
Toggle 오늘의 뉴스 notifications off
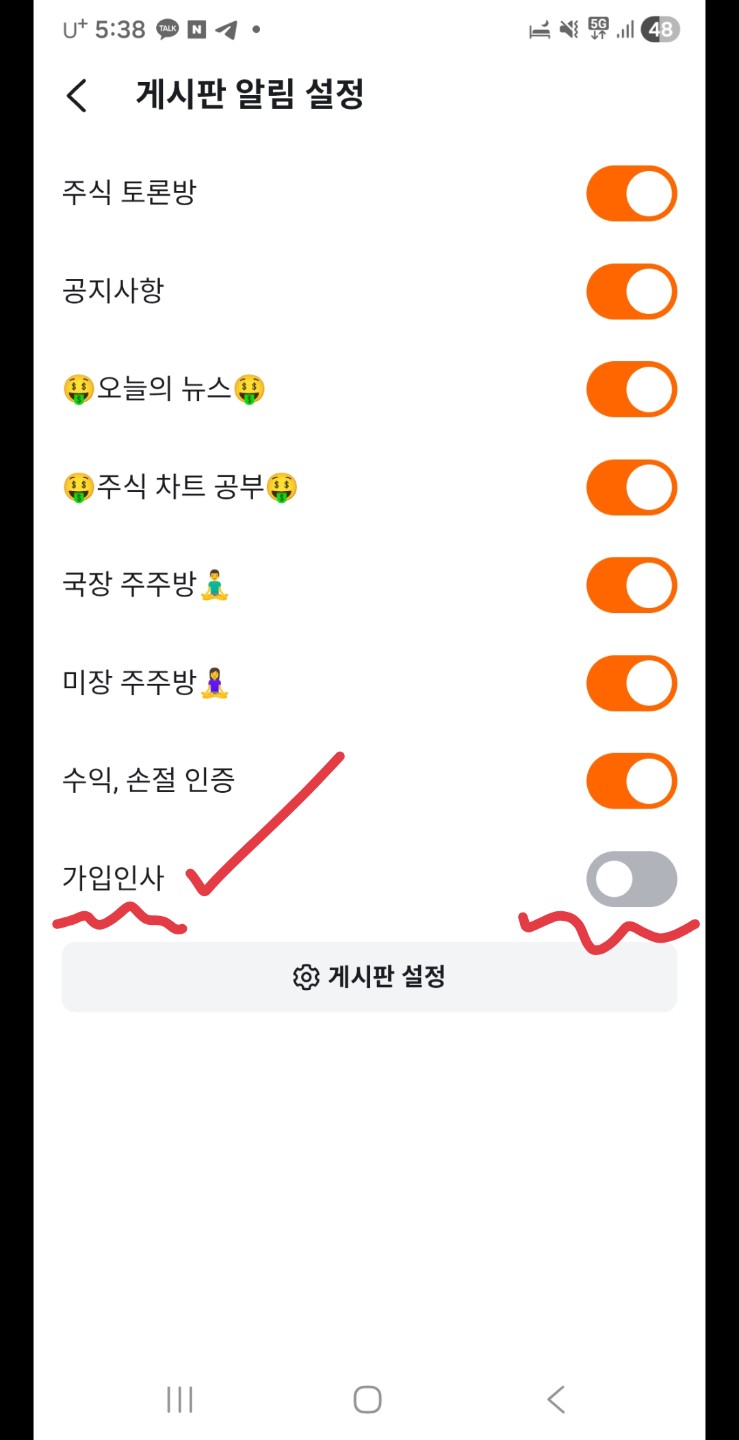[x=631, y=390]
